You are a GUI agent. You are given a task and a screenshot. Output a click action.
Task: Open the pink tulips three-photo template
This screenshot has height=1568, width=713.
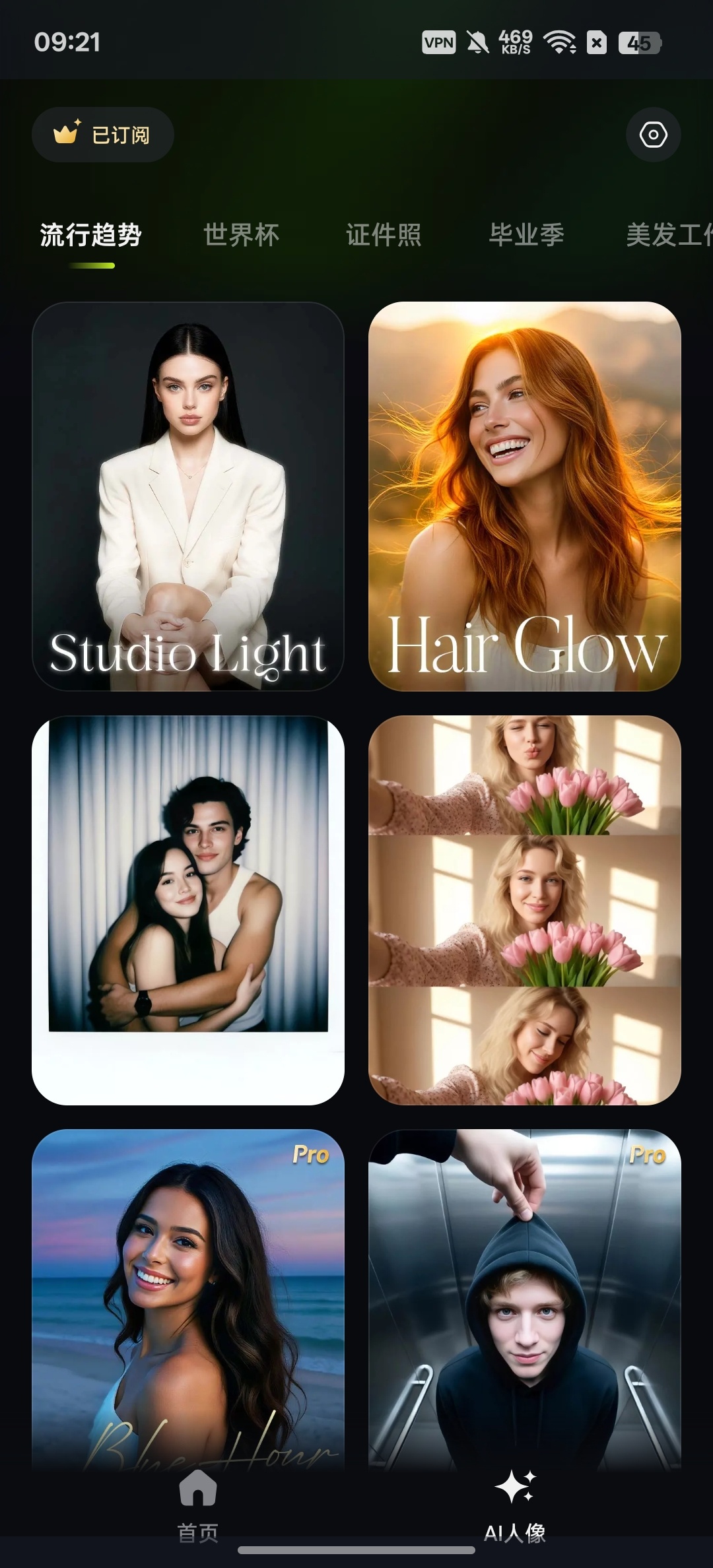(x=524, y=910)
